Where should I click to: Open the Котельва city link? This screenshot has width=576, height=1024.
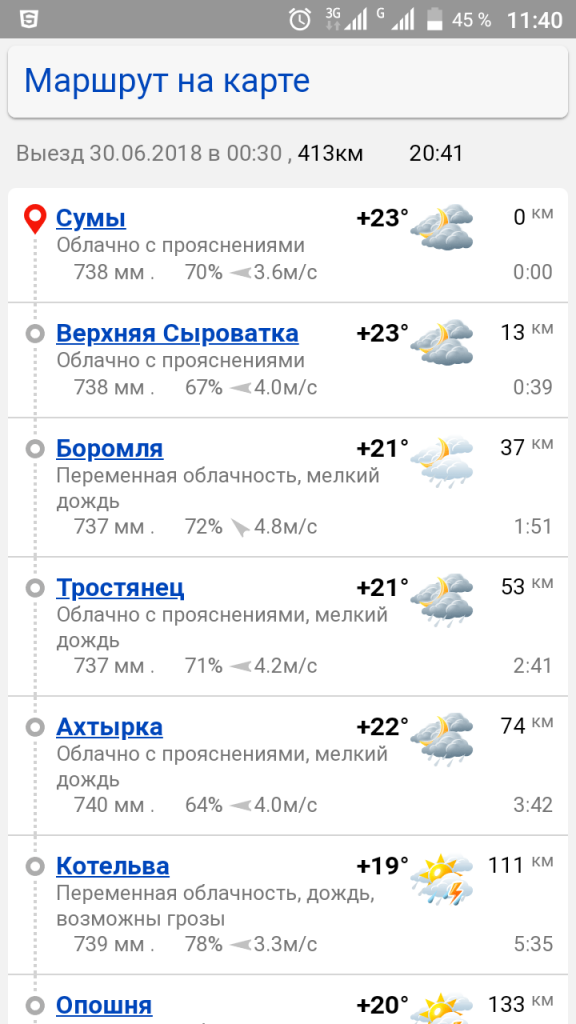coord(112,866)
